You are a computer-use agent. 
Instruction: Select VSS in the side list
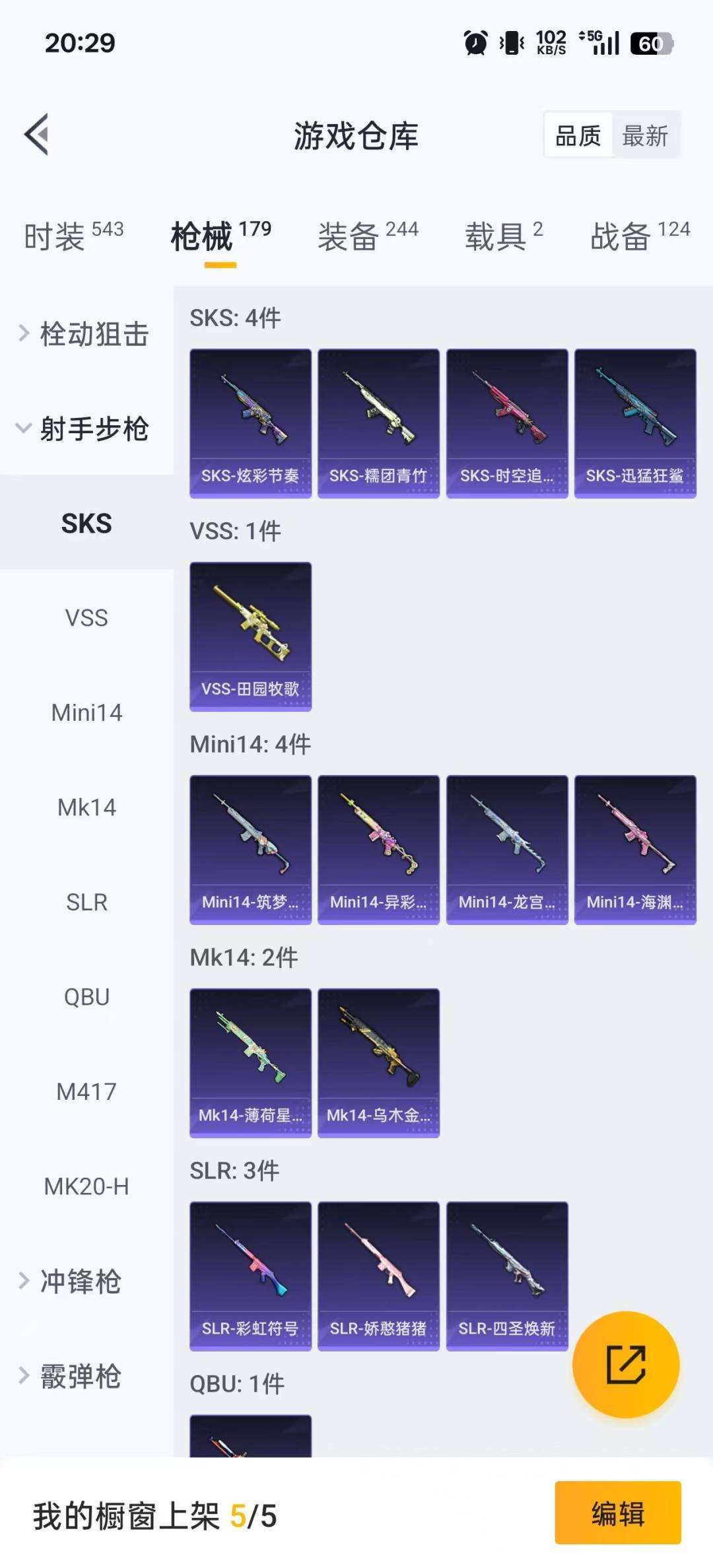pyautogui.click(x=86, y=618)
